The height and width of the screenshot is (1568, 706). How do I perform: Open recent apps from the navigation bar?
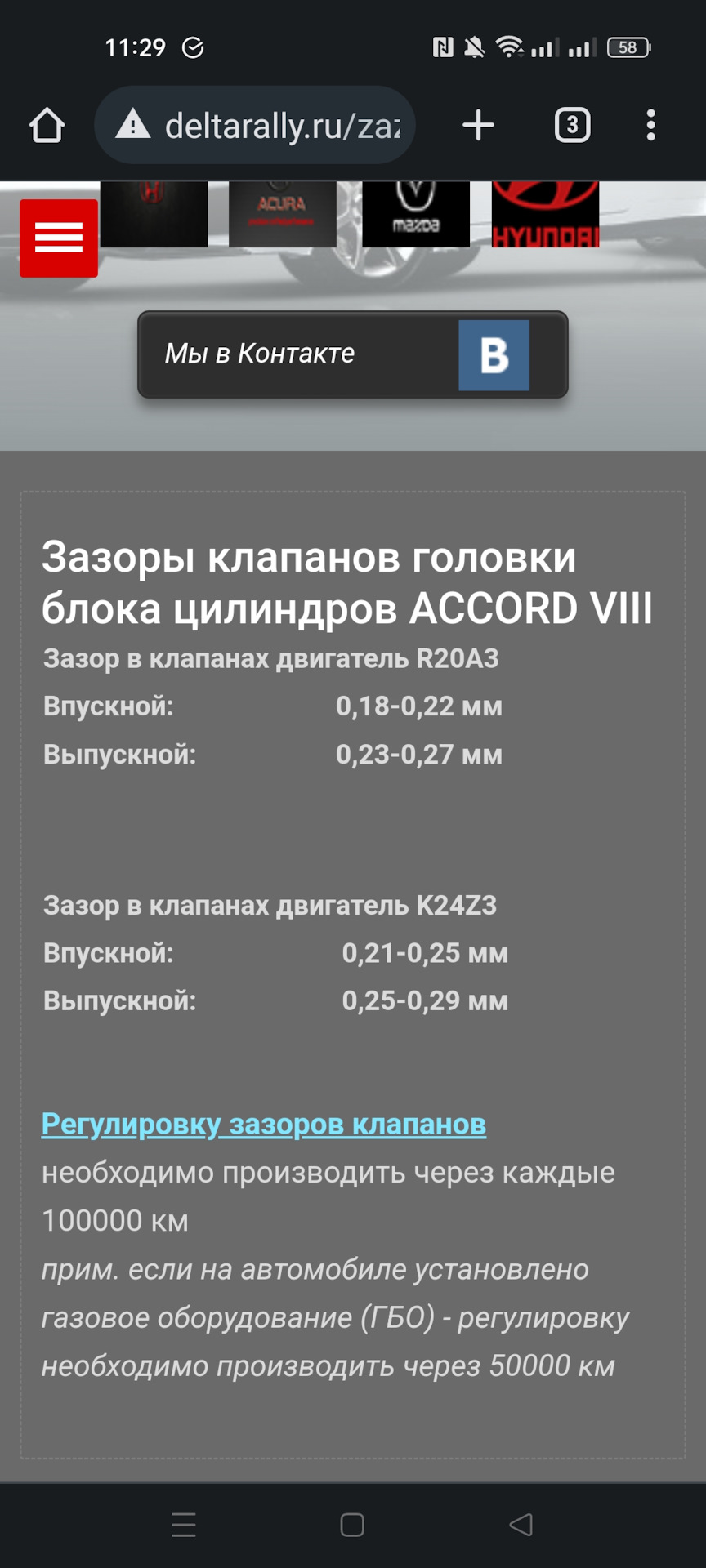184,1525
